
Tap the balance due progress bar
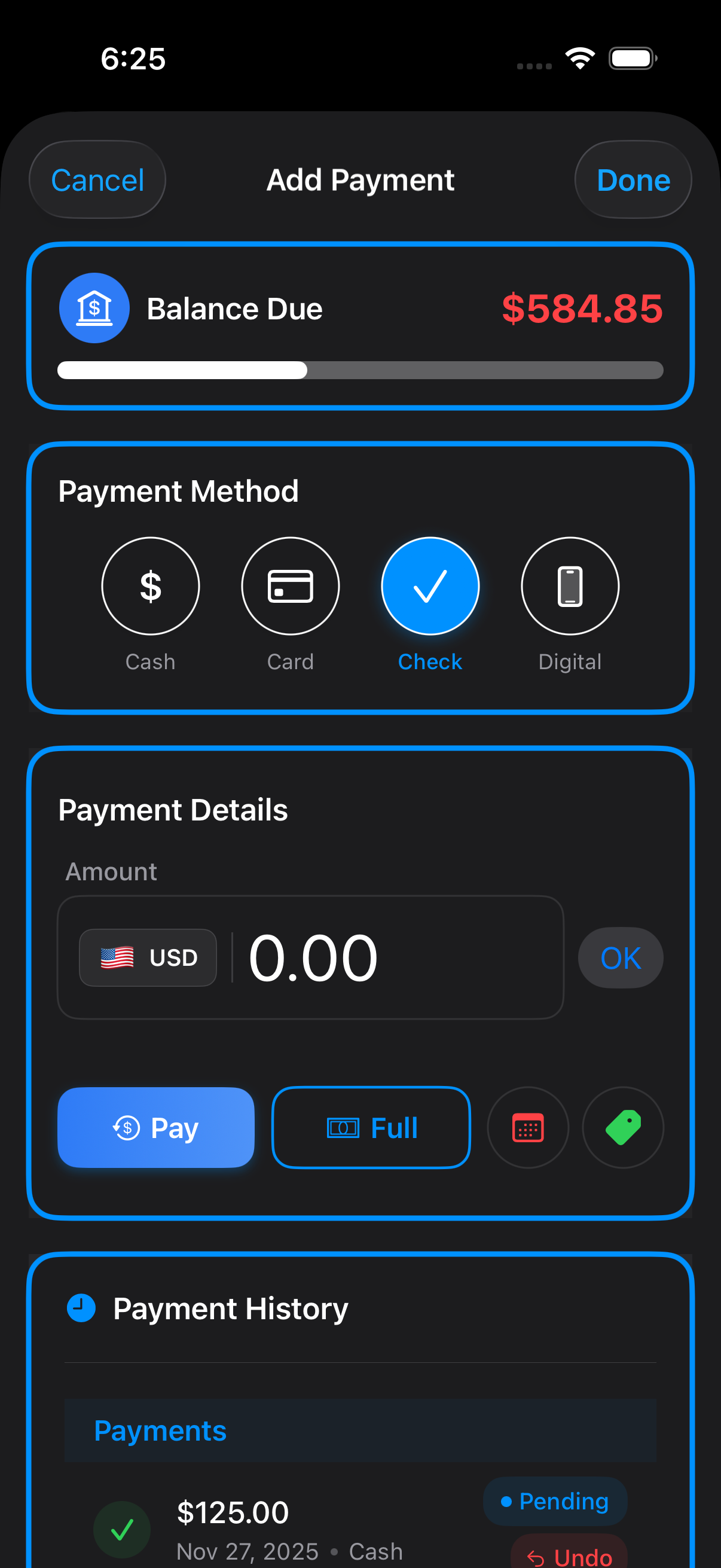click(x=360, y=370)
